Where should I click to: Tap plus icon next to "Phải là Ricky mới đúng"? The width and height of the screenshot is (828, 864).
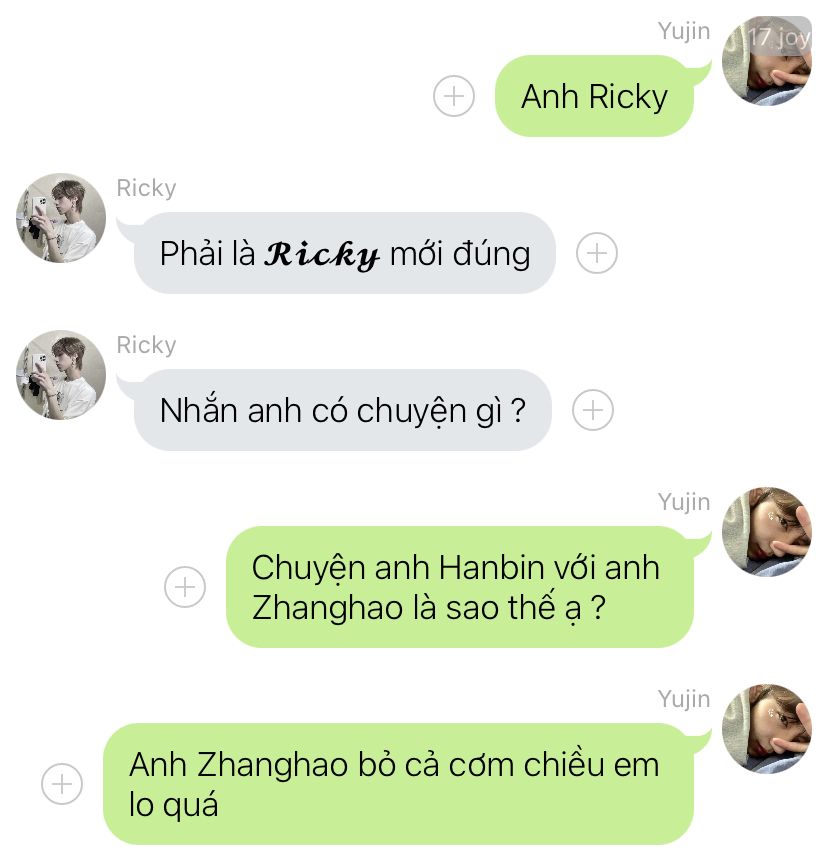click(597, 253)
